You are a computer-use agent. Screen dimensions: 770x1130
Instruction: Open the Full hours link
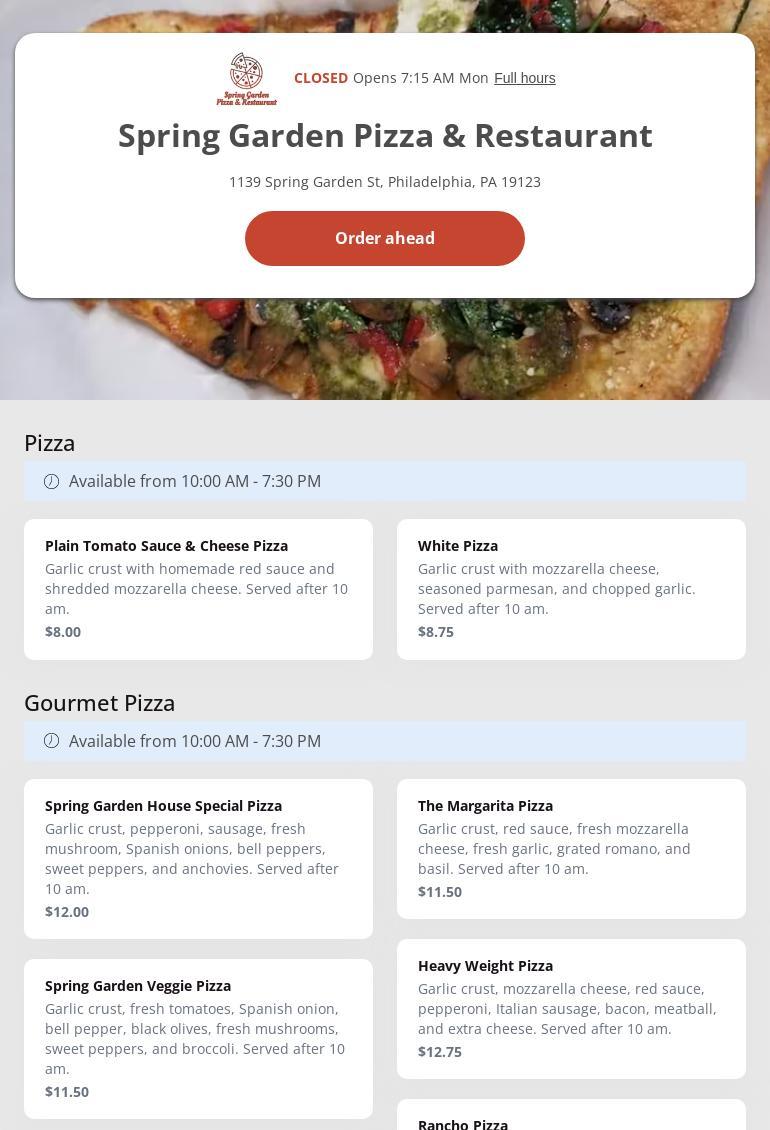click(x=524, y=78)
